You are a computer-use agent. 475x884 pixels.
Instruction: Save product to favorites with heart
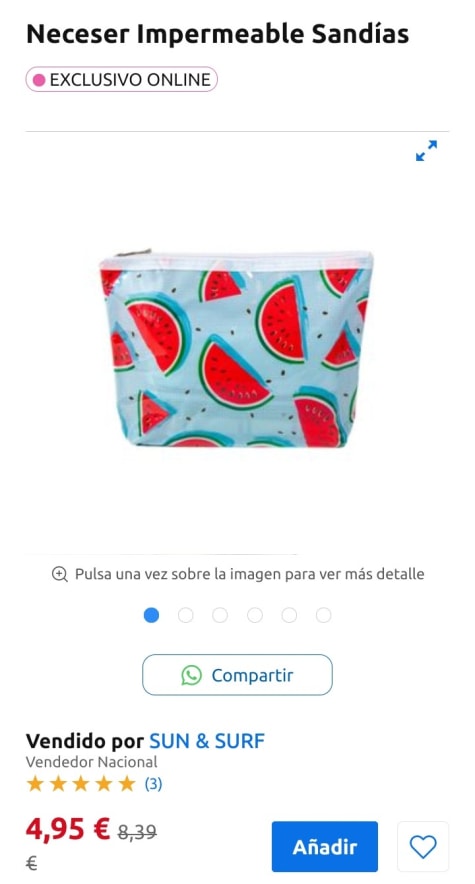click(x=423, y=846)
